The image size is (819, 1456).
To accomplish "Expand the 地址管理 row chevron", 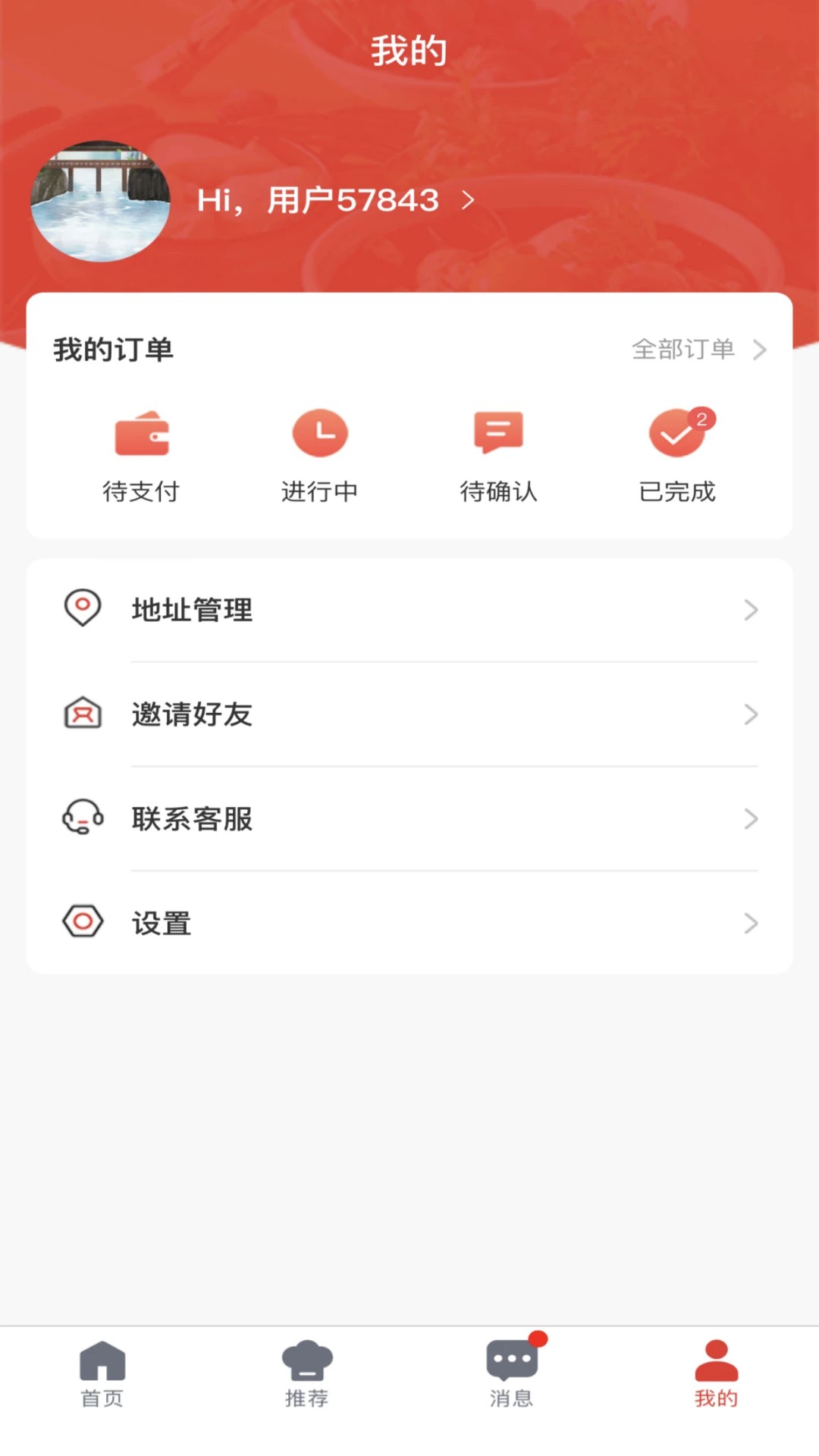I will (751, 610).
